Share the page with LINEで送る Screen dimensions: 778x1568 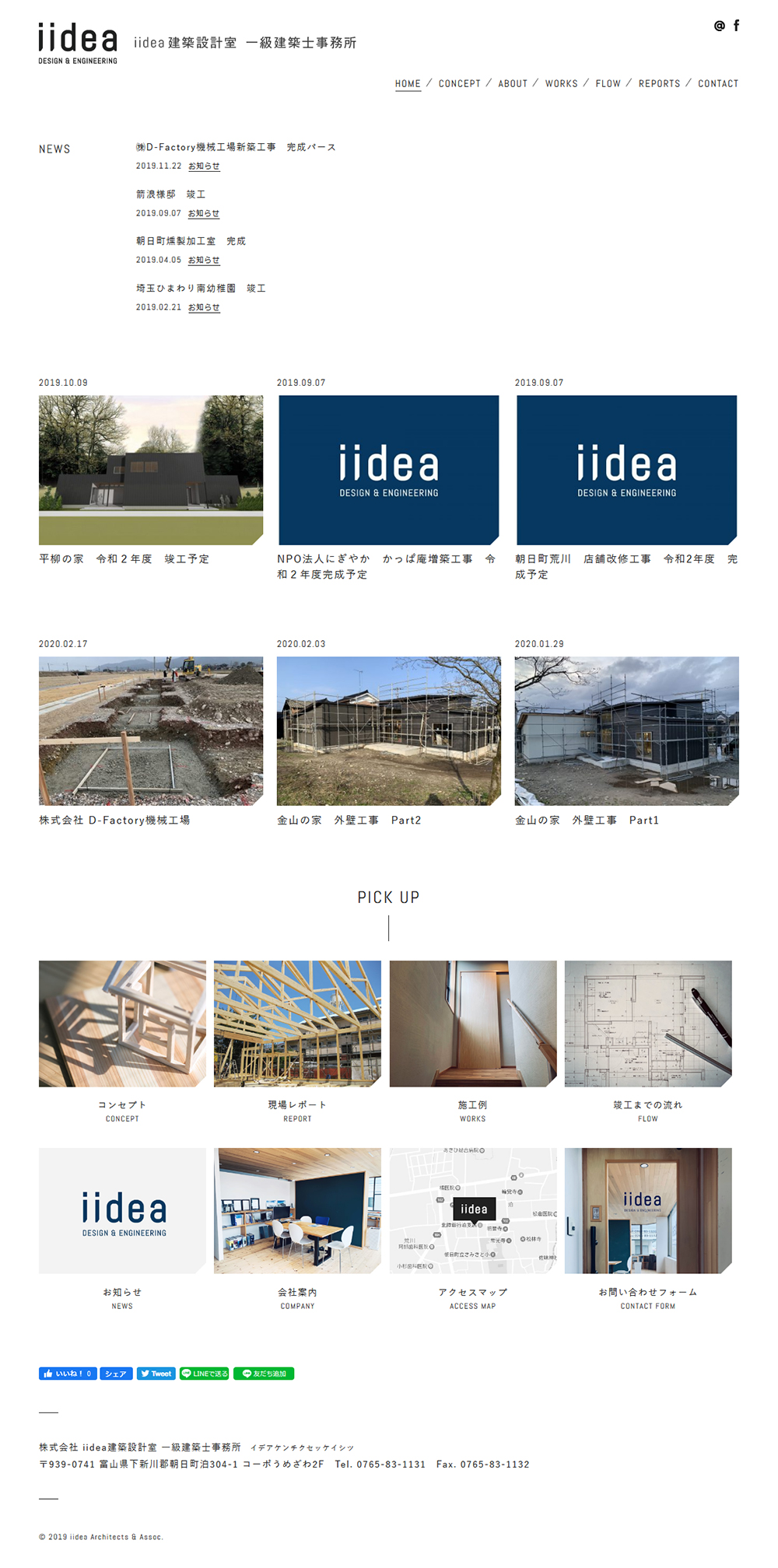coord(205,1374)
